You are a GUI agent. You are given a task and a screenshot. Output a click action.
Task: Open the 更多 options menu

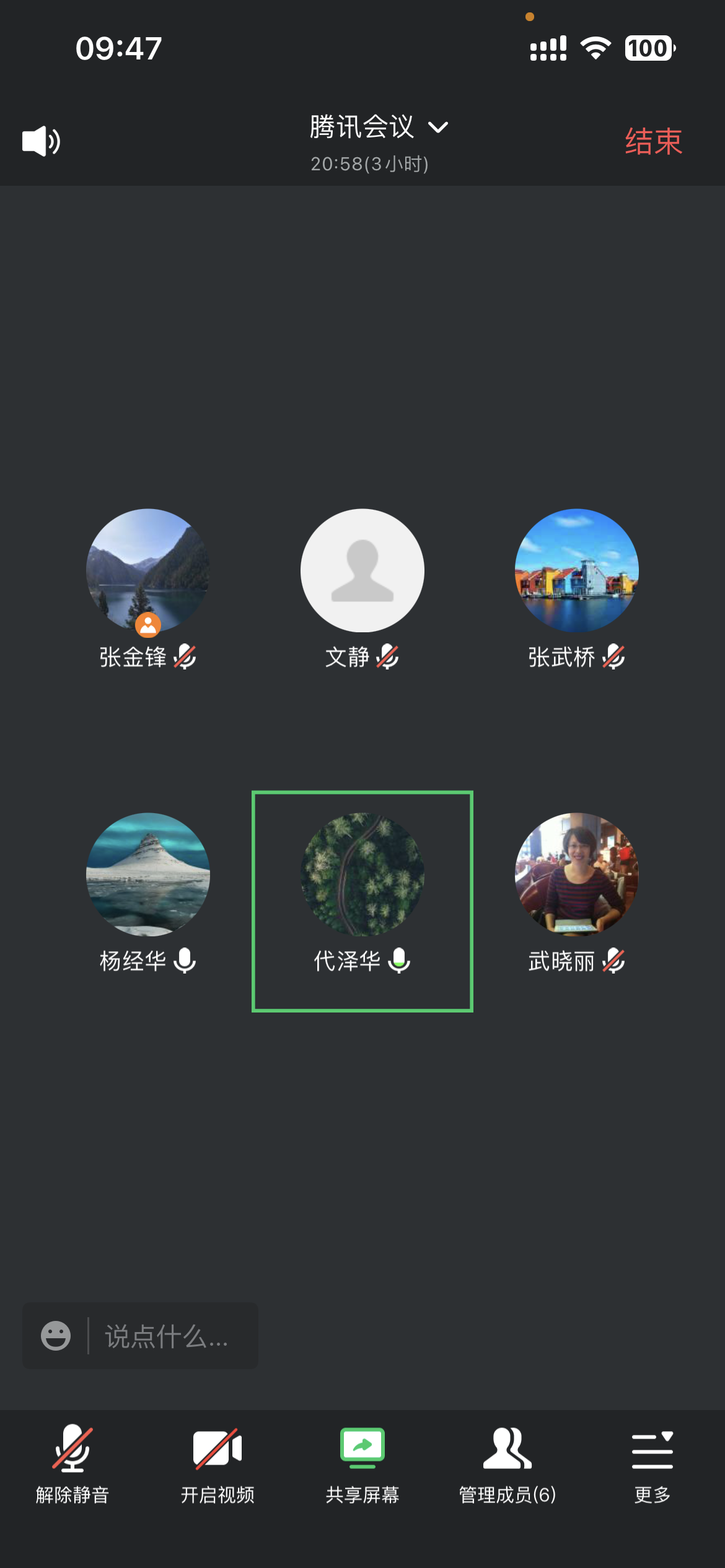click(x=652, y=1465)
